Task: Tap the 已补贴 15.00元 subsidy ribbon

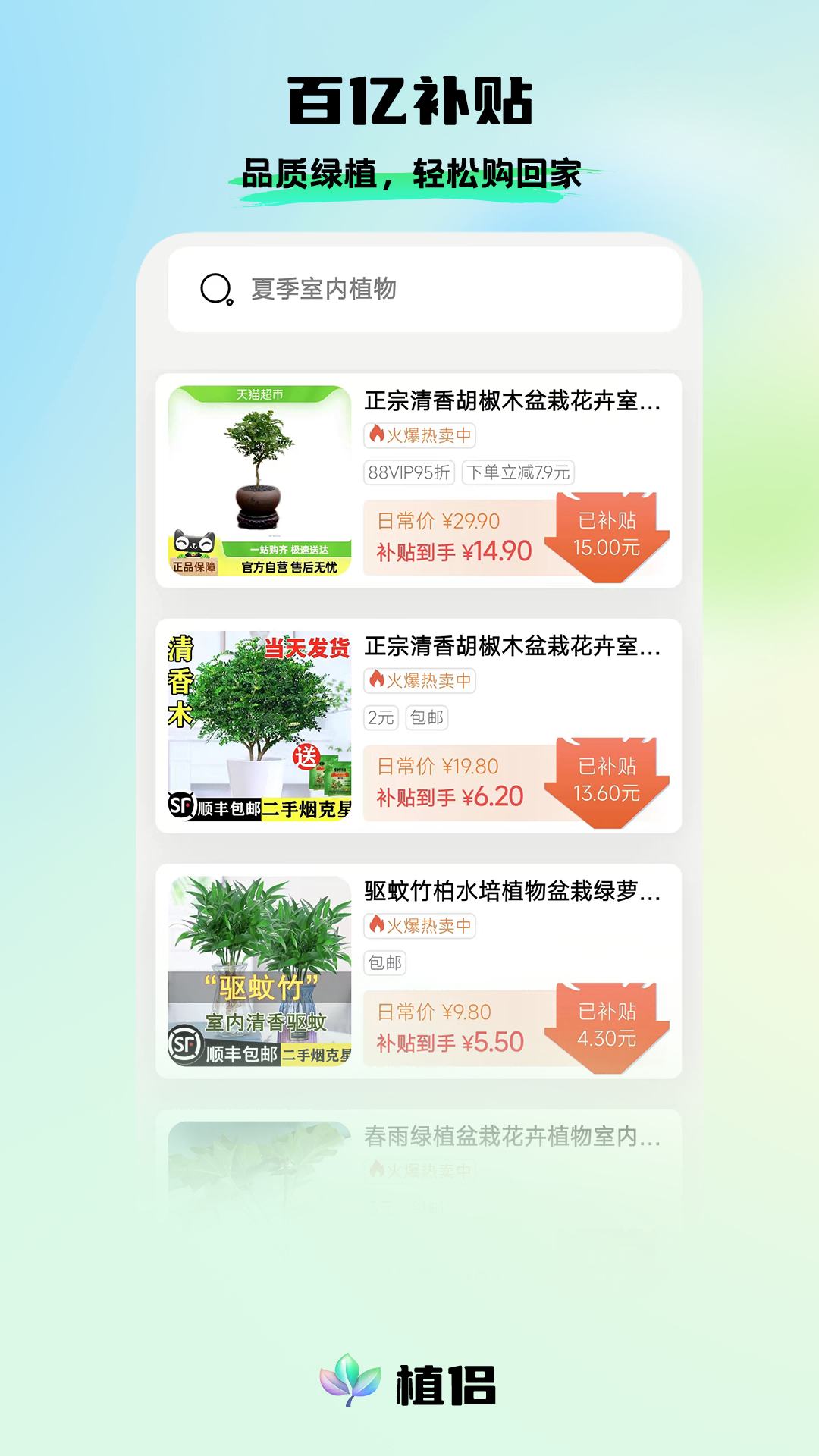Action: click(607, 531)
